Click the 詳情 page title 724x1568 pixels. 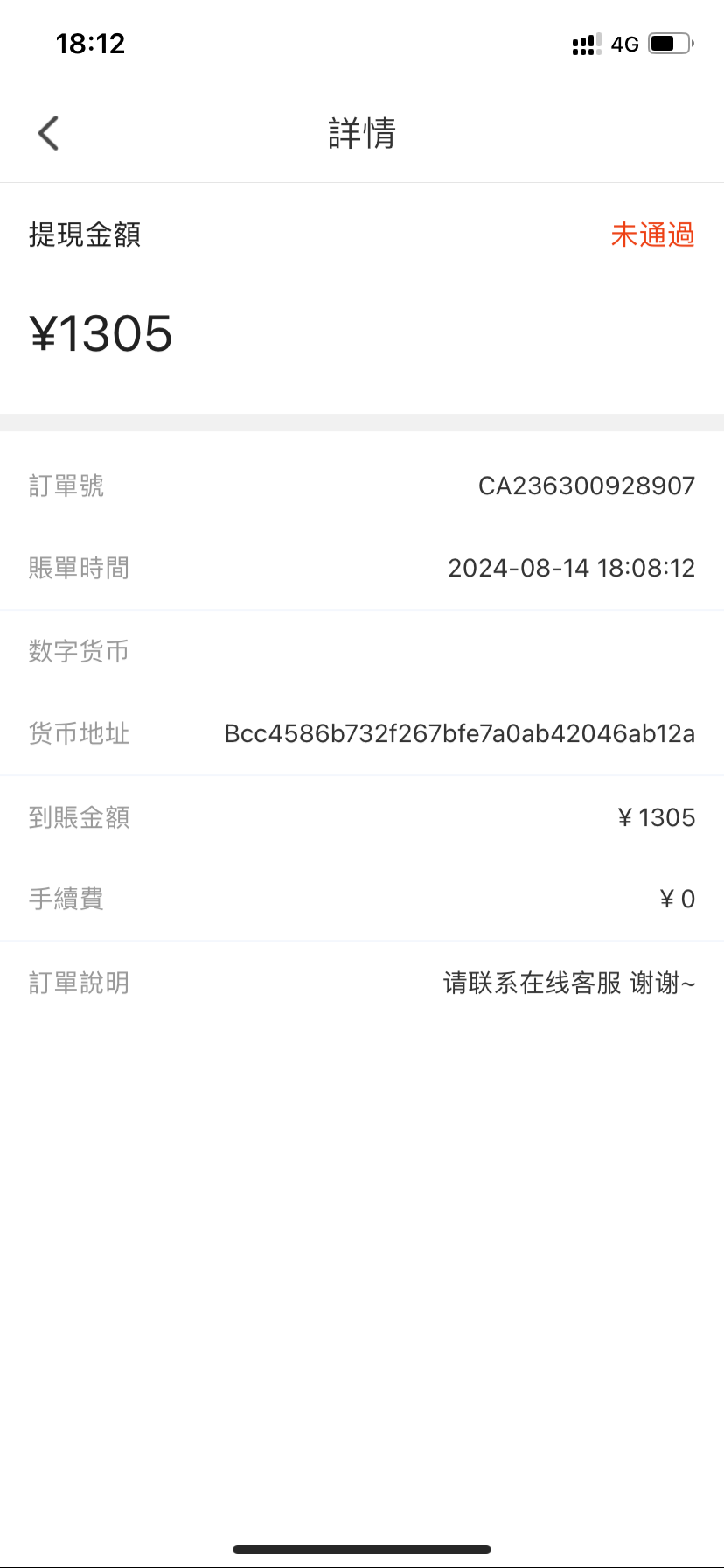[x=361, y=133]
